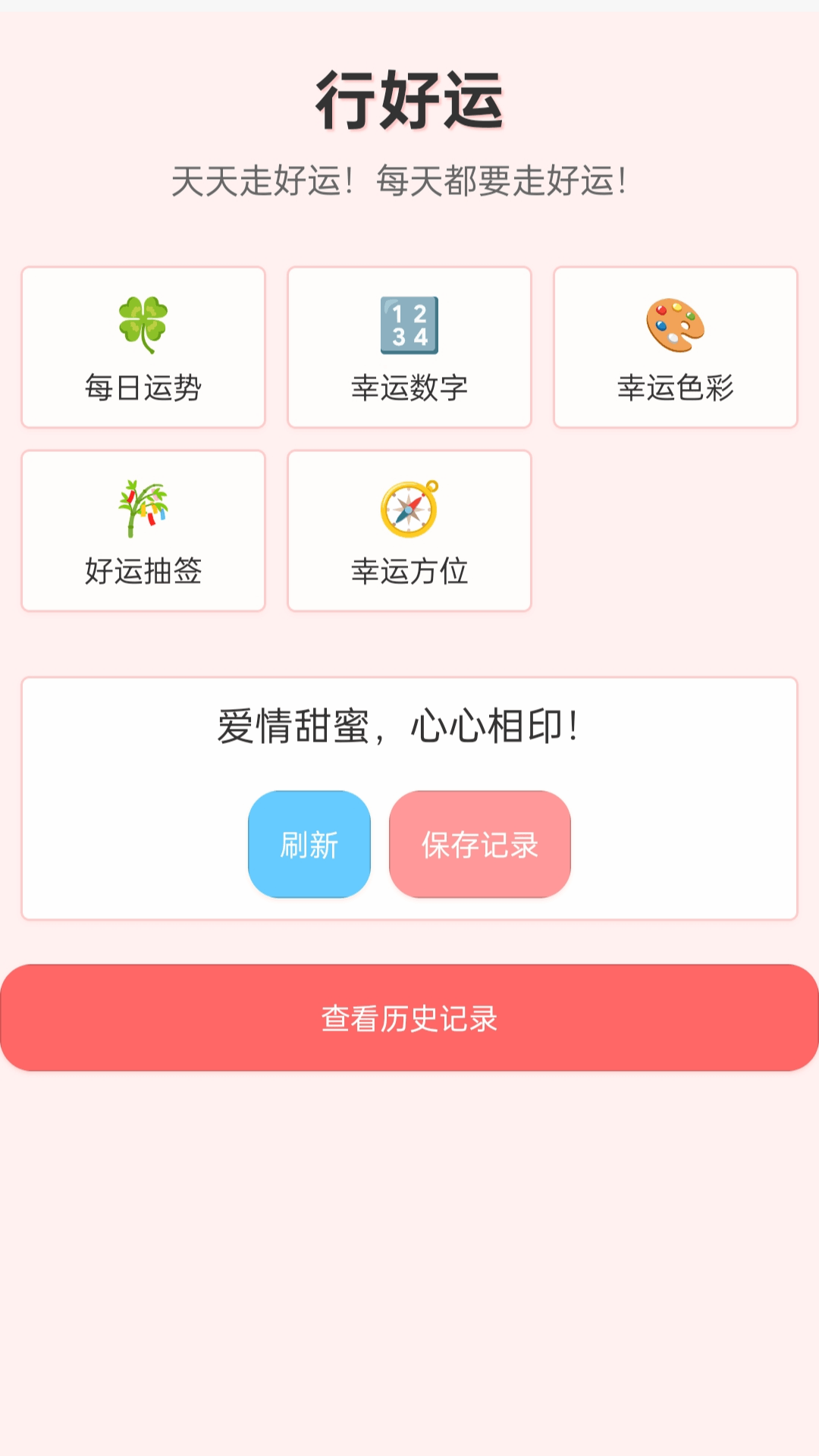819x1456 pixels.
Task: Open the 幸运色彩 card
Action: tap(675, 347)
